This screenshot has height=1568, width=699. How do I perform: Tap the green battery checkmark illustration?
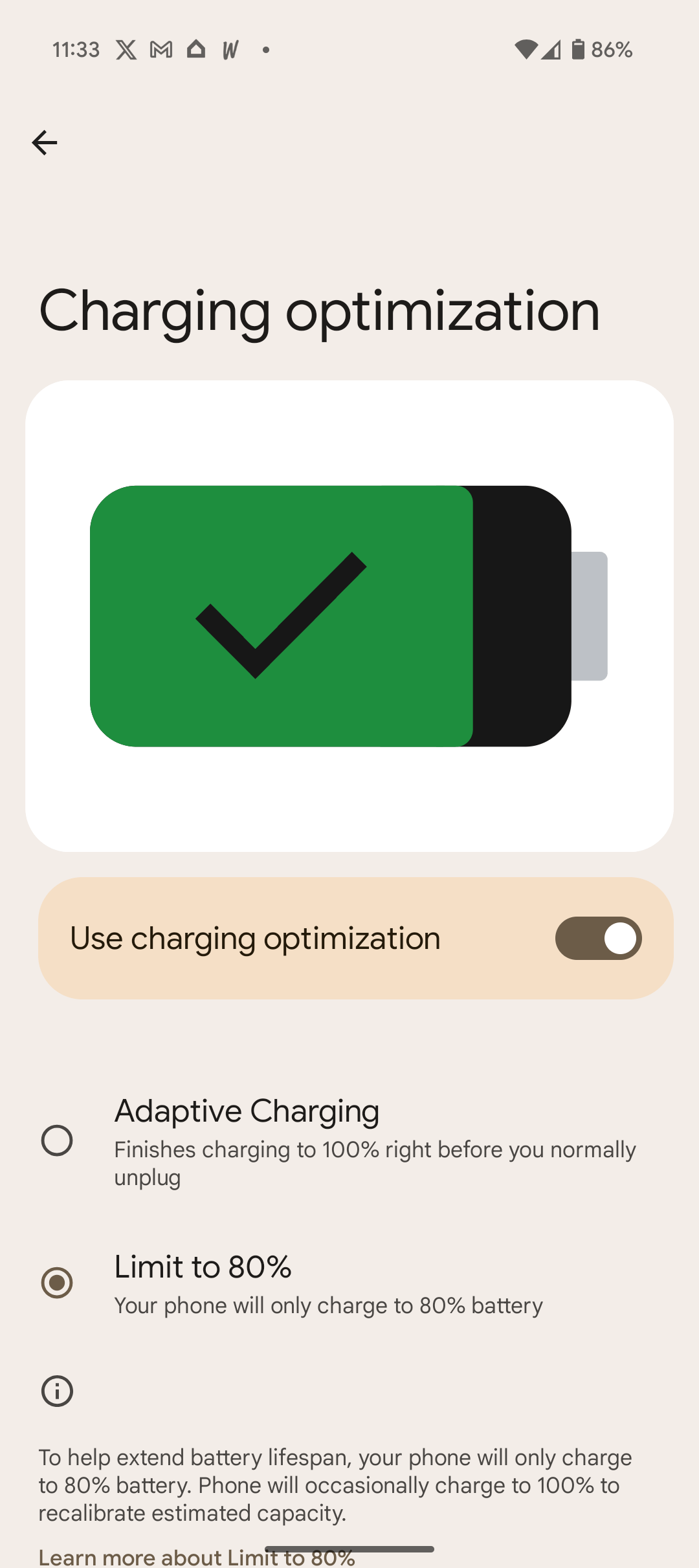pos(349,615)
